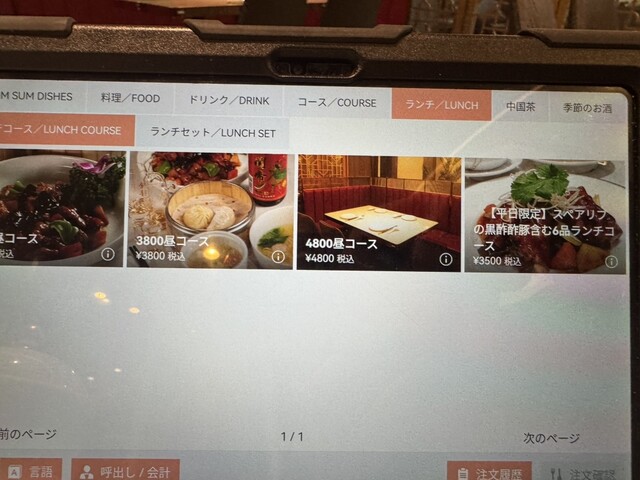
Task: Show info for the 4800昼コース
Action: click(446, 259)
